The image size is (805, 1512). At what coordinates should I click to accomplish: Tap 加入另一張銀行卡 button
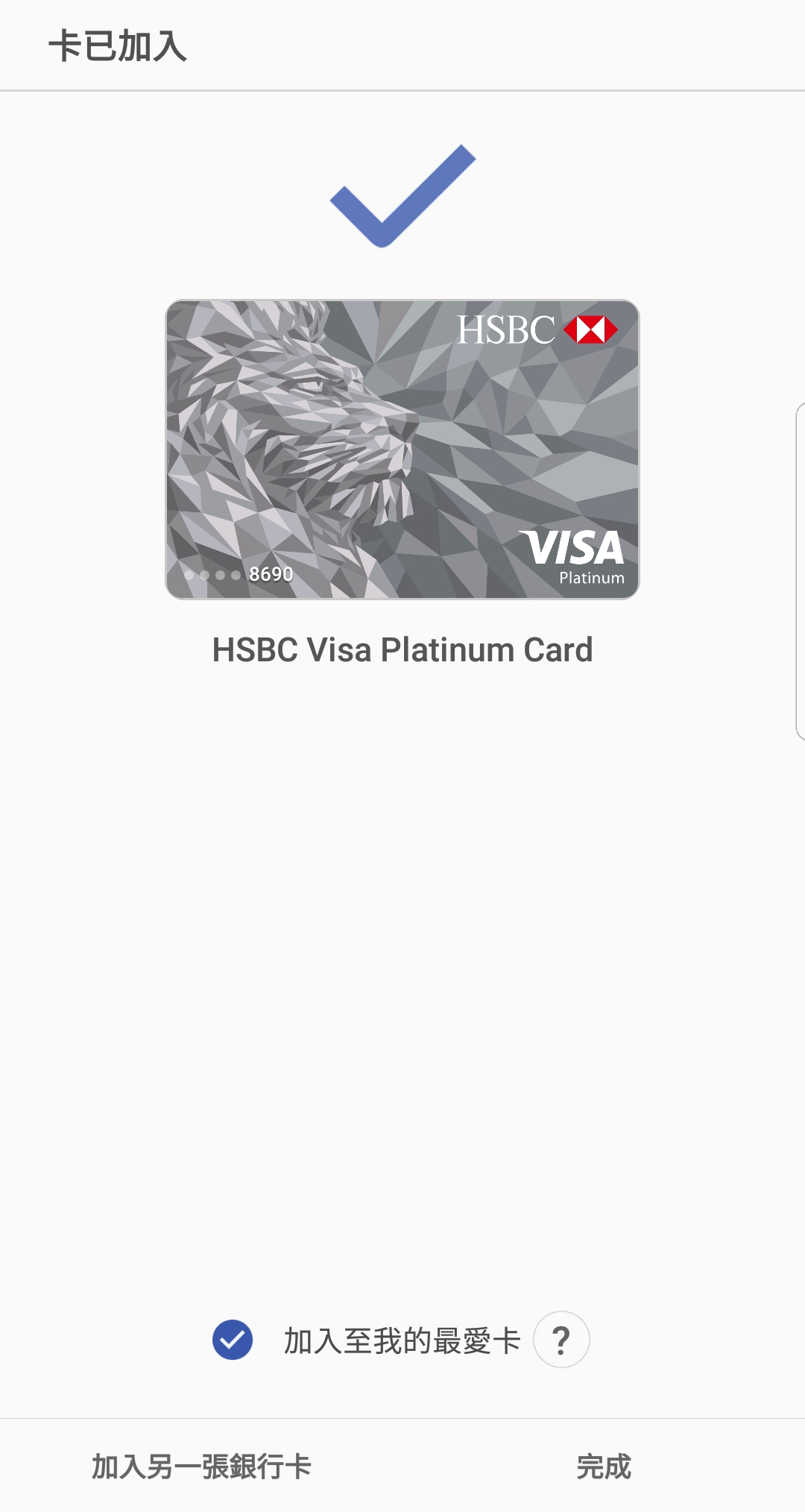pos(201,1467)
